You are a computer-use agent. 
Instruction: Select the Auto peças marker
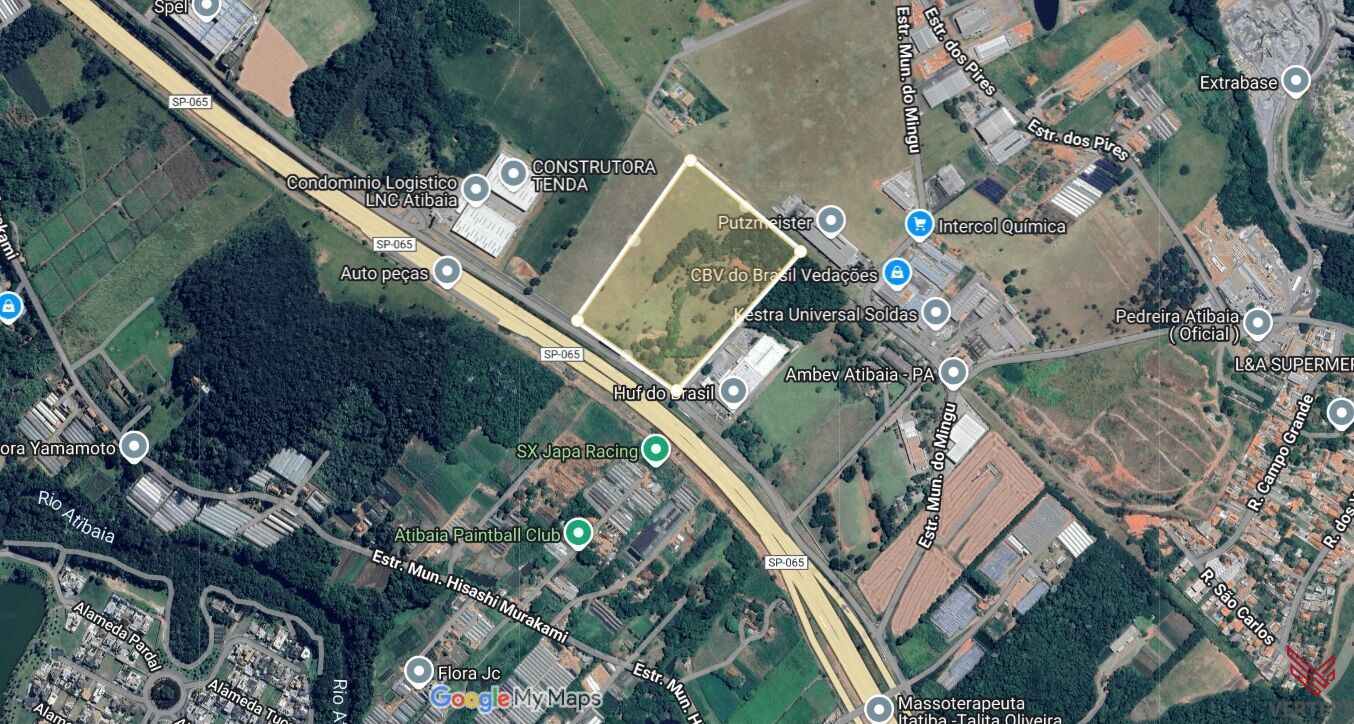tap(447, 271)
